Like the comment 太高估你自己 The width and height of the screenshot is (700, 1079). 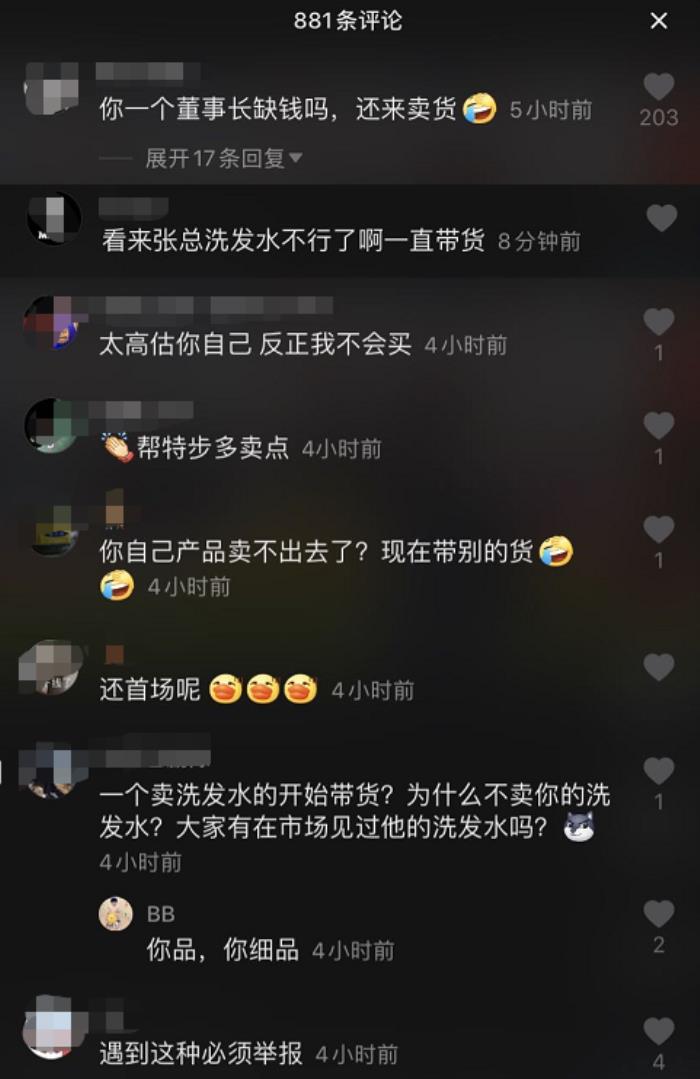658,322
